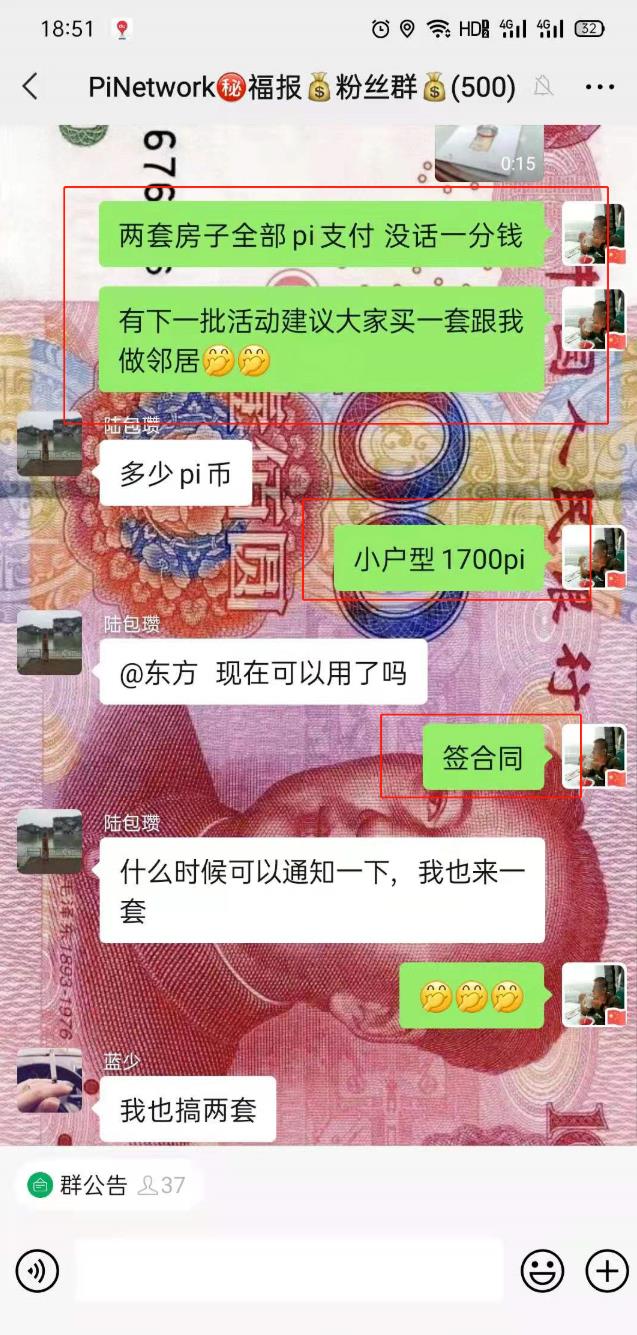Switch to voice message input
The image size is (637, 1335).
click(37, 1272)
